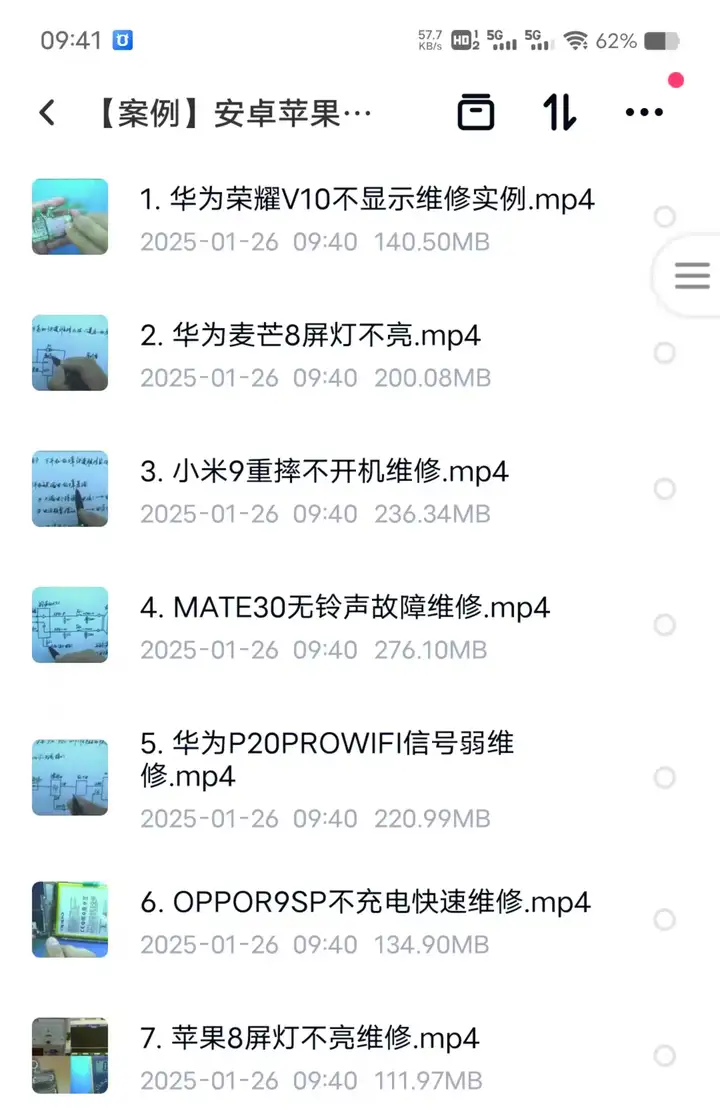This screenshot has height=1115, width=720.
Task: Tap the up-down sort order icon
Action: [x=558, y=112]
